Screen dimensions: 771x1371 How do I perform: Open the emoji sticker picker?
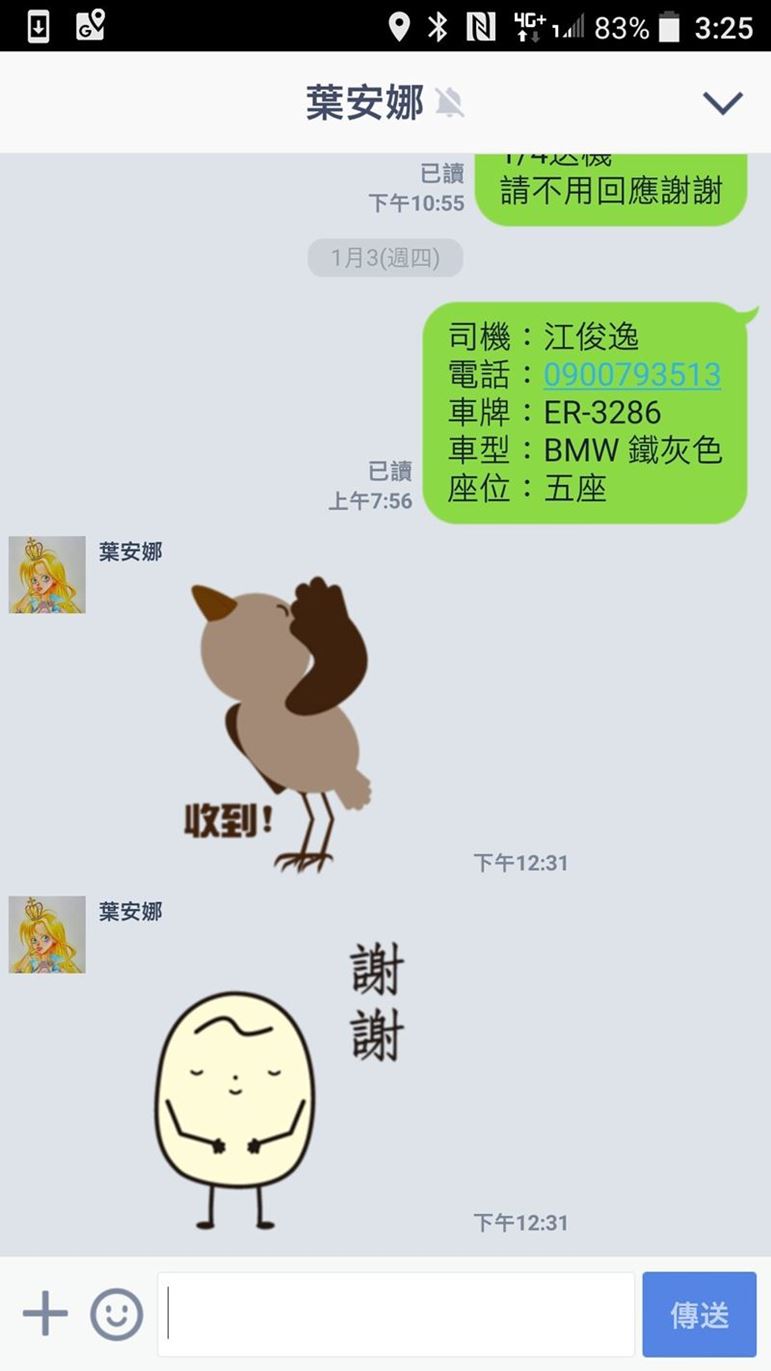pyautogui.click(x=117, y=1314)
